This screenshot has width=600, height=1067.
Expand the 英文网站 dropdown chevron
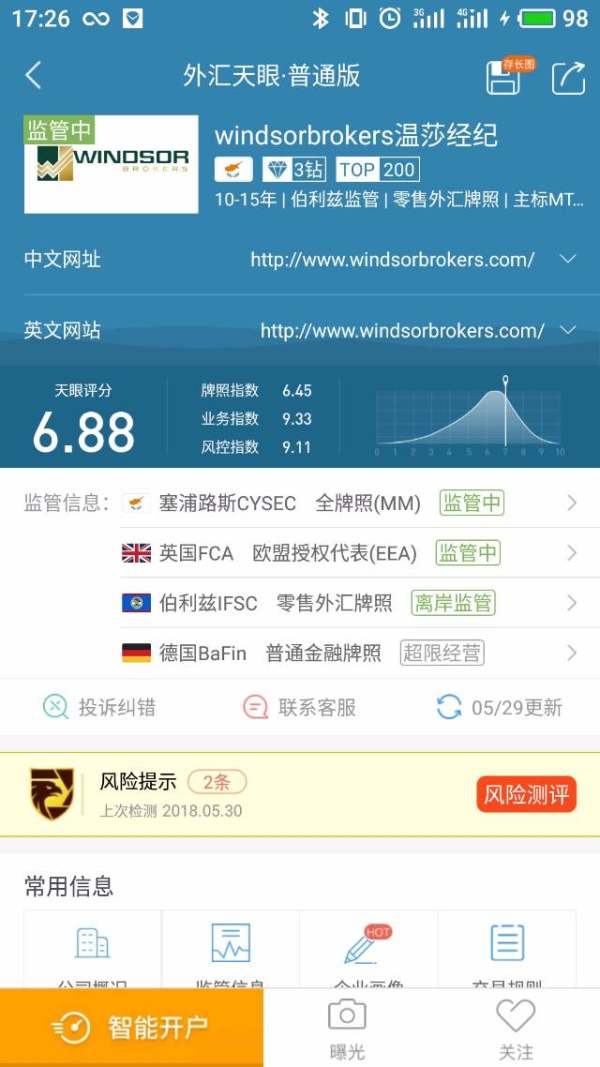tap(567, 330)
